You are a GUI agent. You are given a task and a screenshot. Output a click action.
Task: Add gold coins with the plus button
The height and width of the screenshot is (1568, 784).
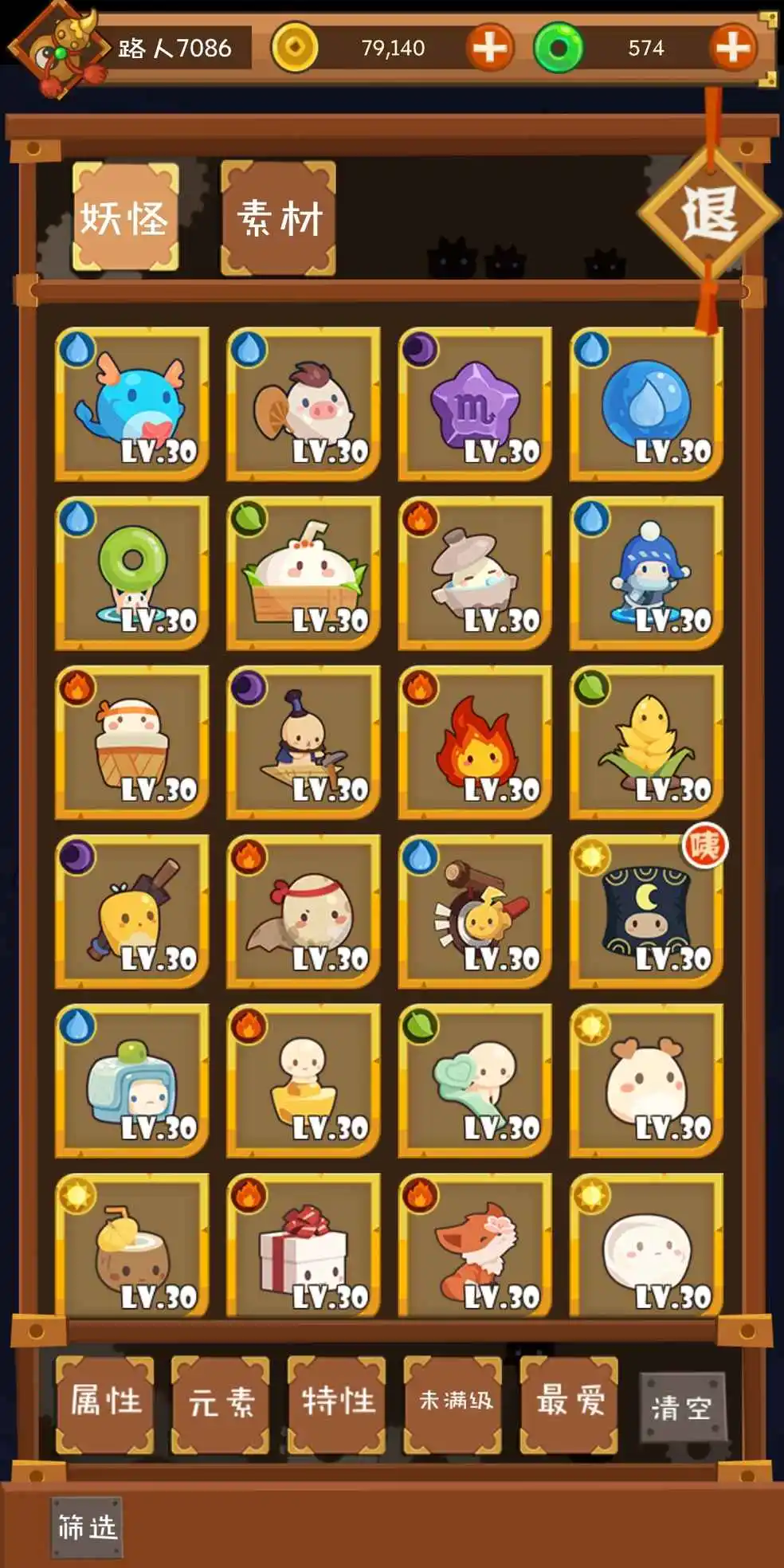[x=489, y=49]
